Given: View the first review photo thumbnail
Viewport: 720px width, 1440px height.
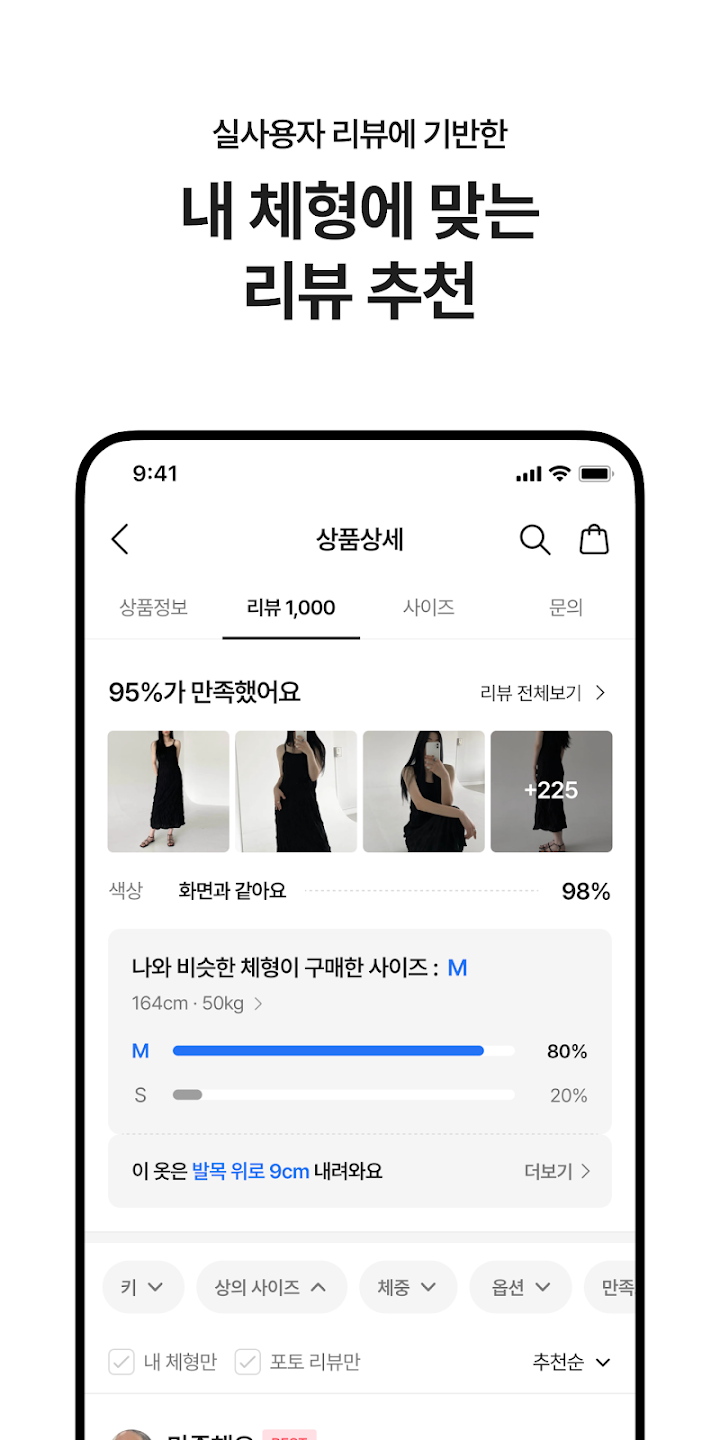Looking at the screenshot, I should (x=167, y=791).
